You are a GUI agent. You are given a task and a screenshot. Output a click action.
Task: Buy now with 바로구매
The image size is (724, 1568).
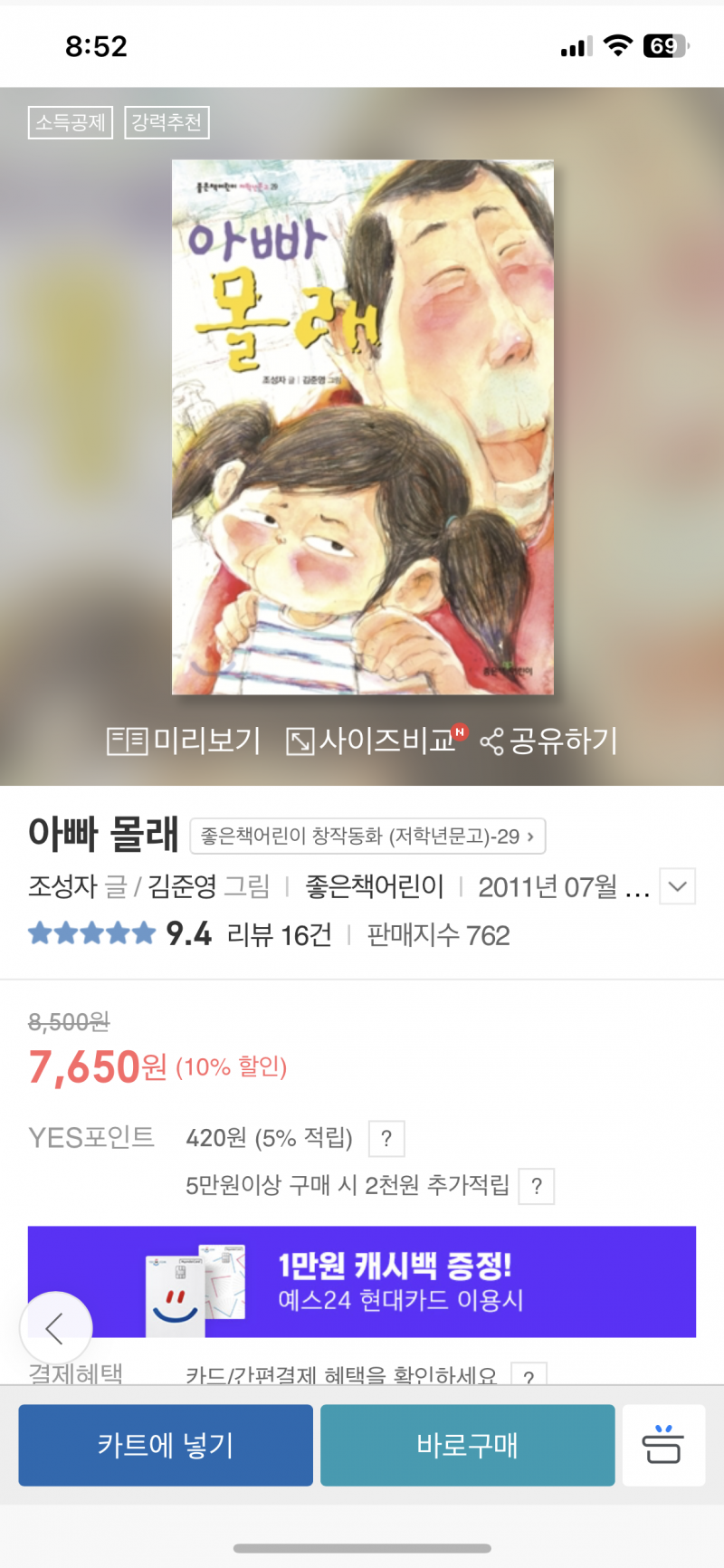pos(467,1445)
